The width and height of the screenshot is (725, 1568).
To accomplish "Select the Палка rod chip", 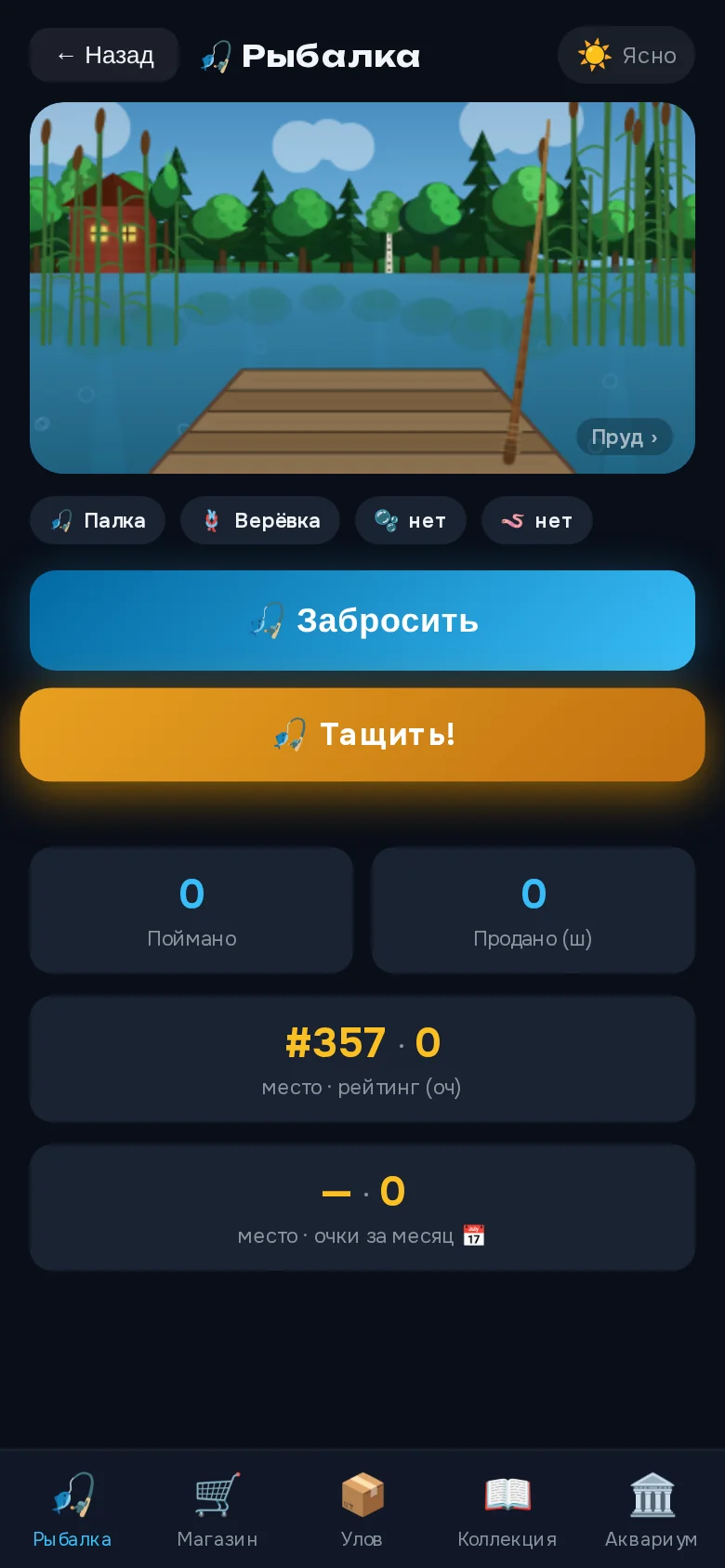I will (98, 520).
